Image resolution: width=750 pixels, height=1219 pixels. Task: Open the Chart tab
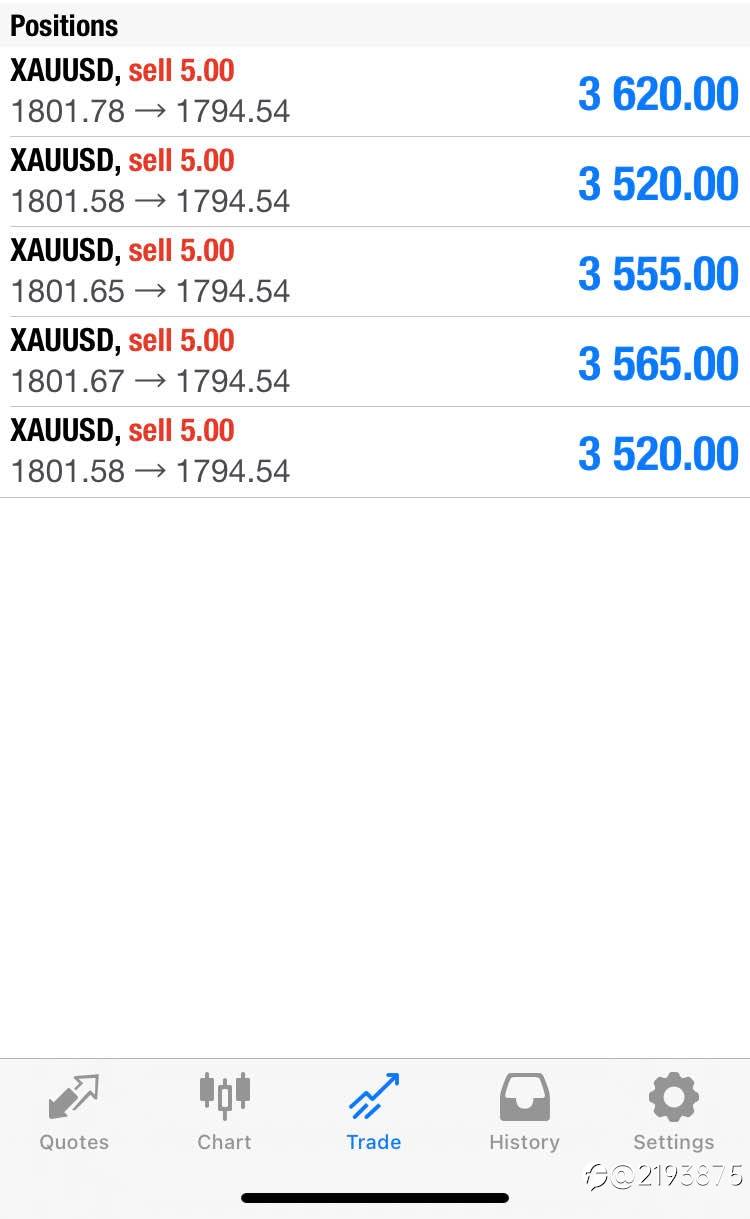(224, 1112)
